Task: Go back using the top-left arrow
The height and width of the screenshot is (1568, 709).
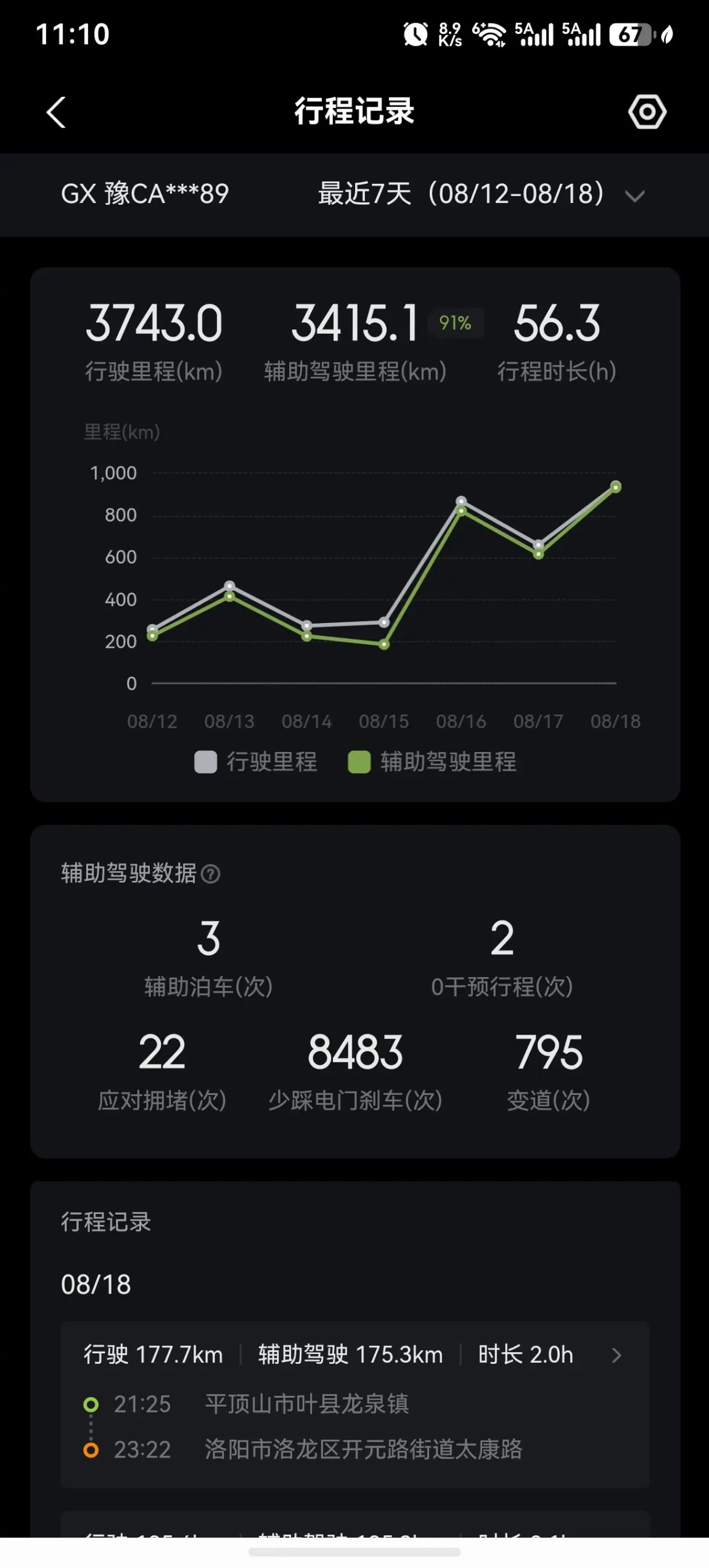Action: point(56,112)
